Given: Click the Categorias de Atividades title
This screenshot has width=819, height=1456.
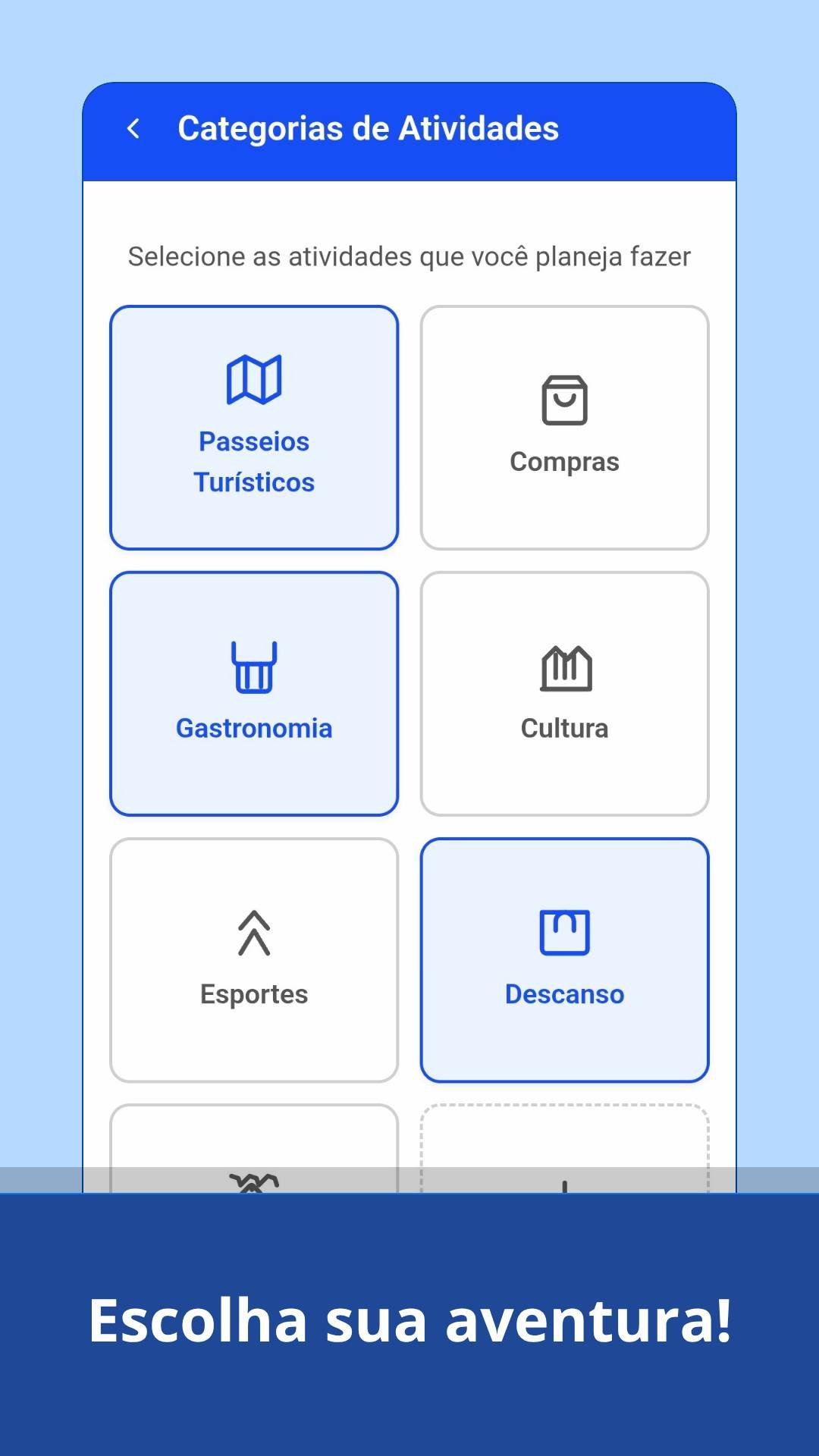Looking at the screenshot, I should pyautogui.click(x=368, y=127).
